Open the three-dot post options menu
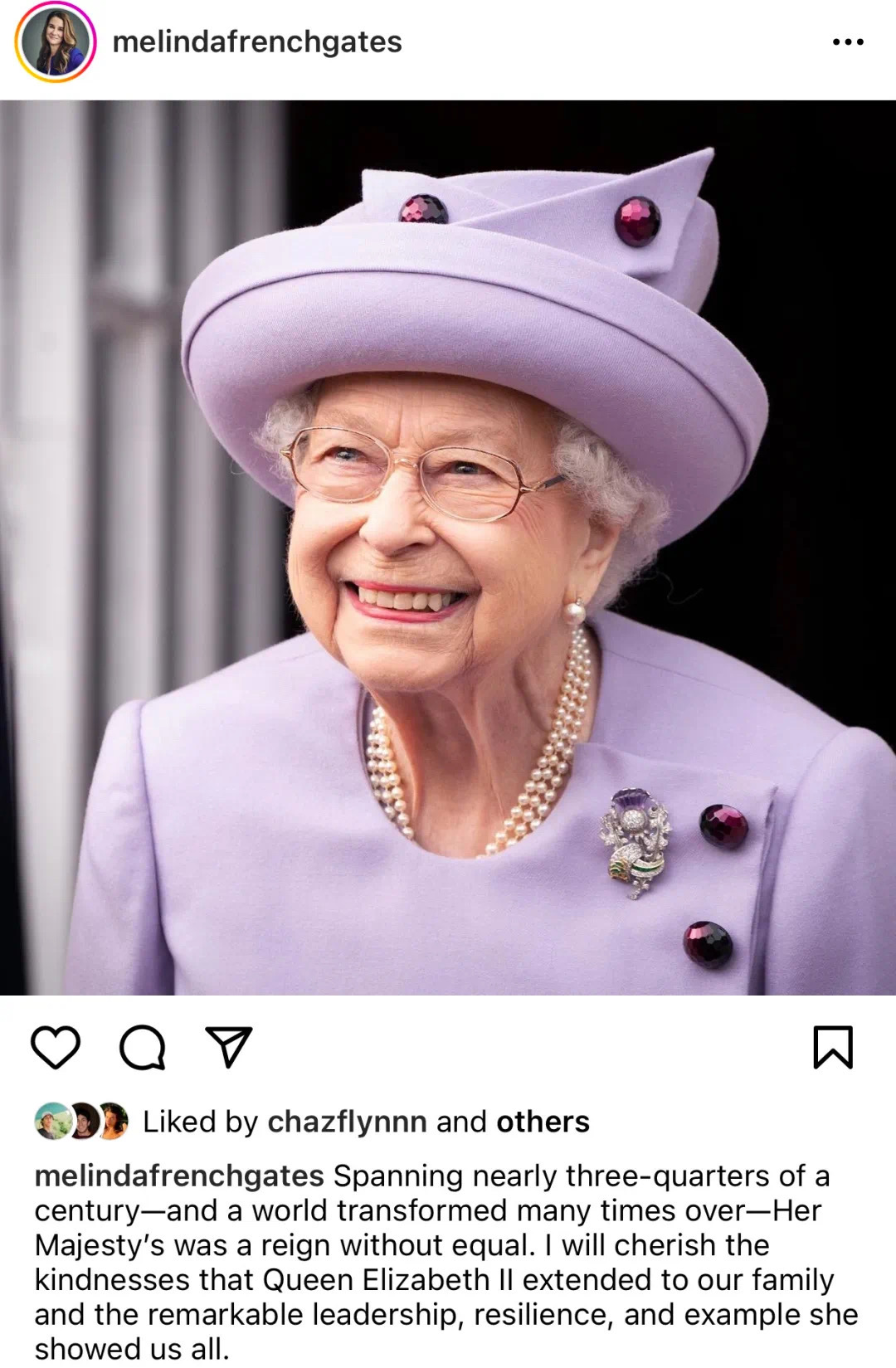This screenshot has height=1368, width=896. pos(847,41)
